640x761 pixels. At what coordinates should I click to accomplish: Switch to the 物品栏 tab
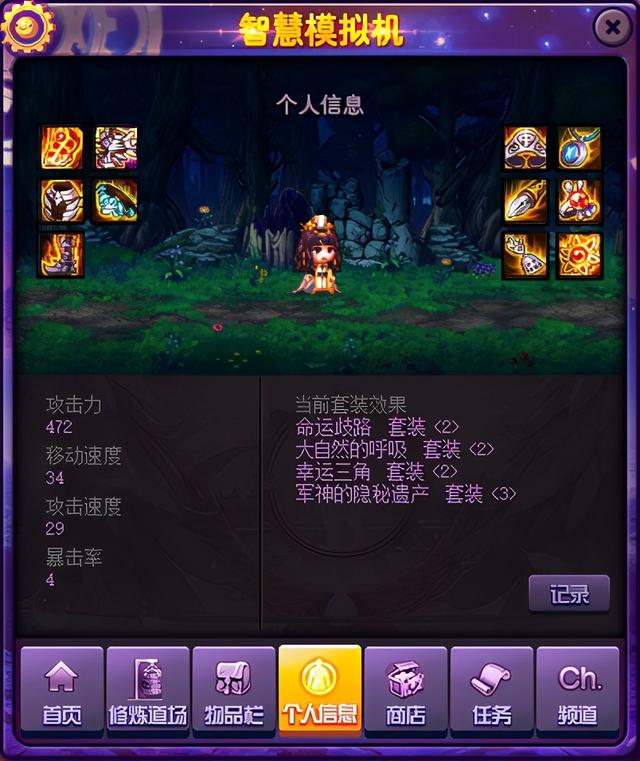pos(234,690)
